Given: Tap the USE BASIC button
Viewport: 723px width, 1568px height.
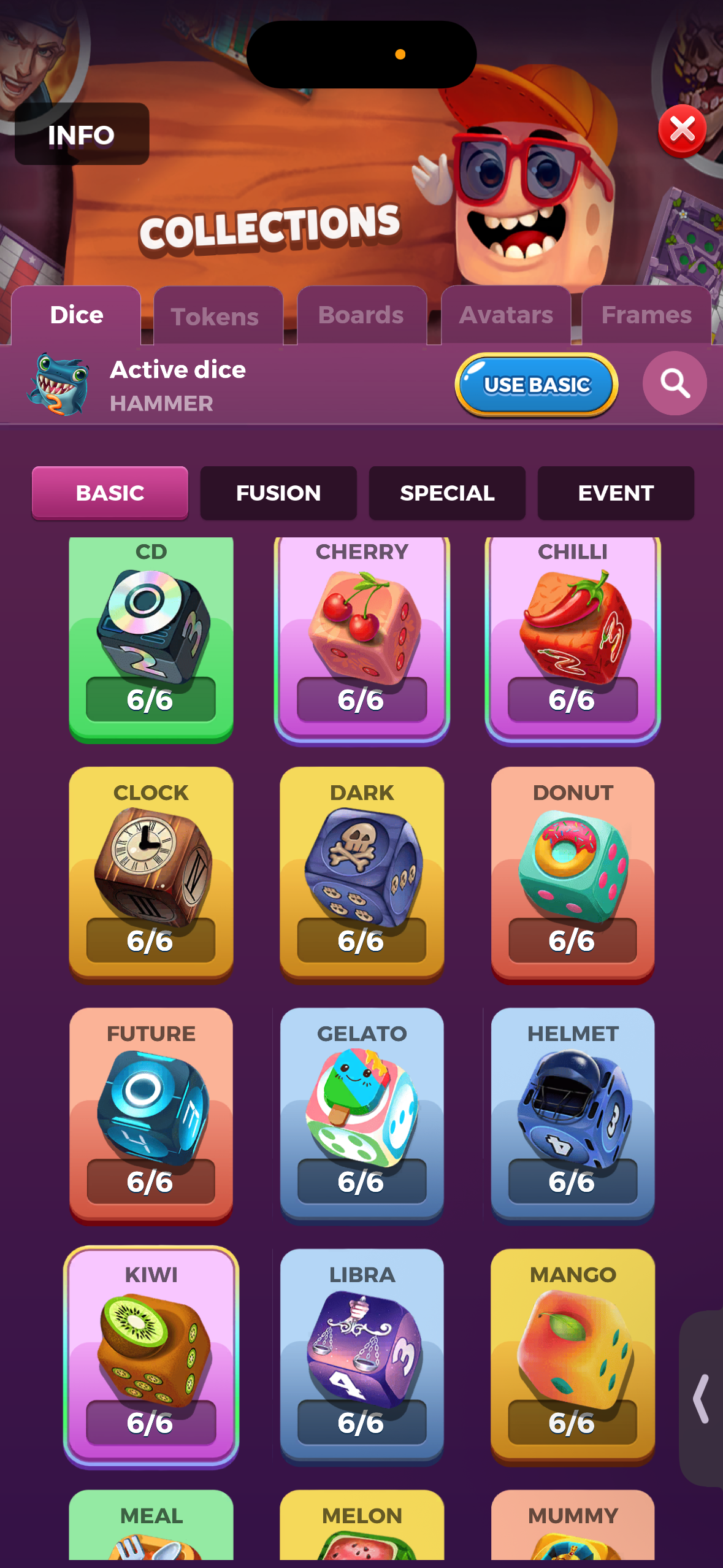Looking at the screenshot, I should (x=536, y=385).
